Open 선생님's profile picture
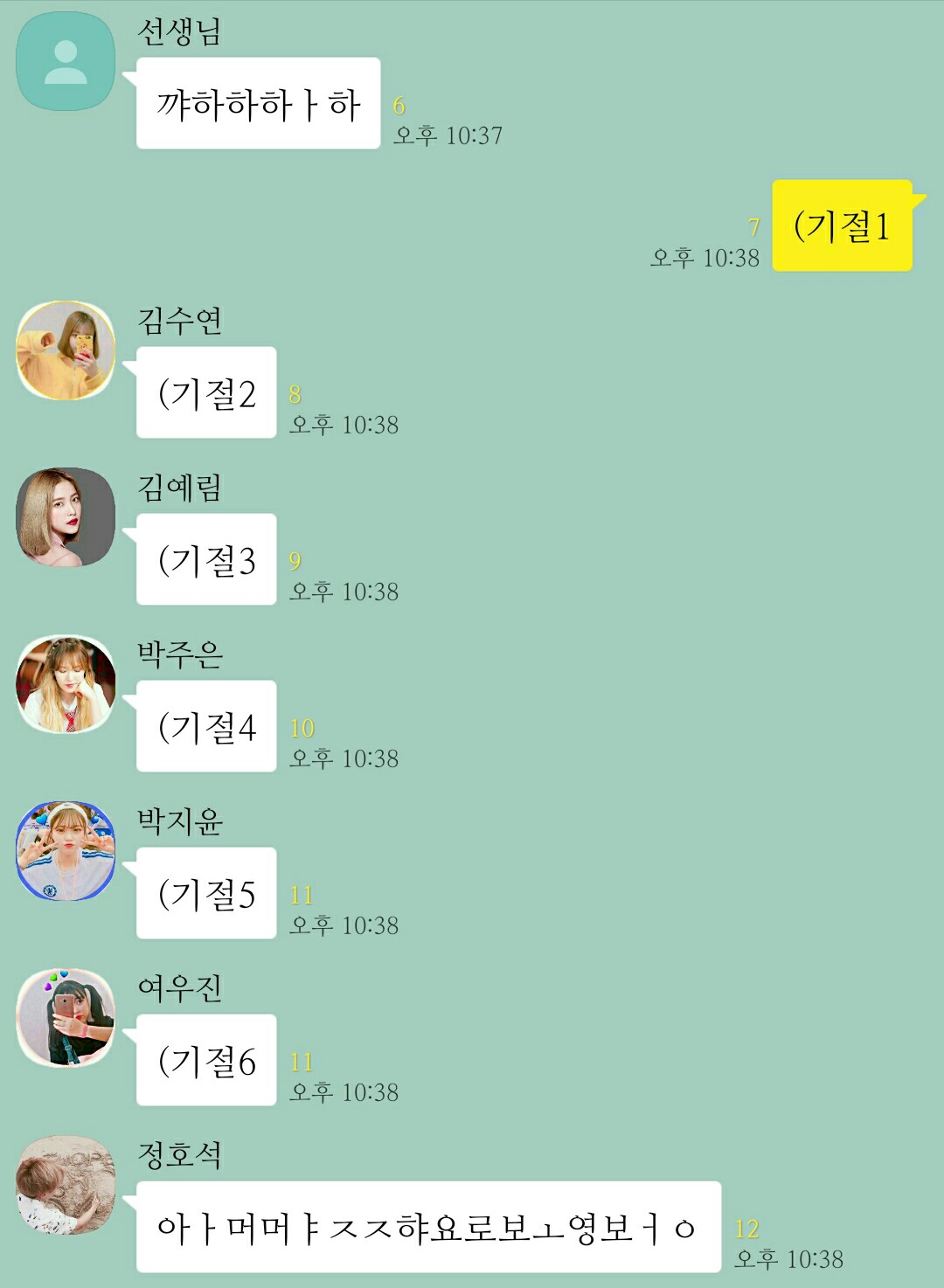The height and width of the screenshot is (1288, 944). [x=66, y=62]
